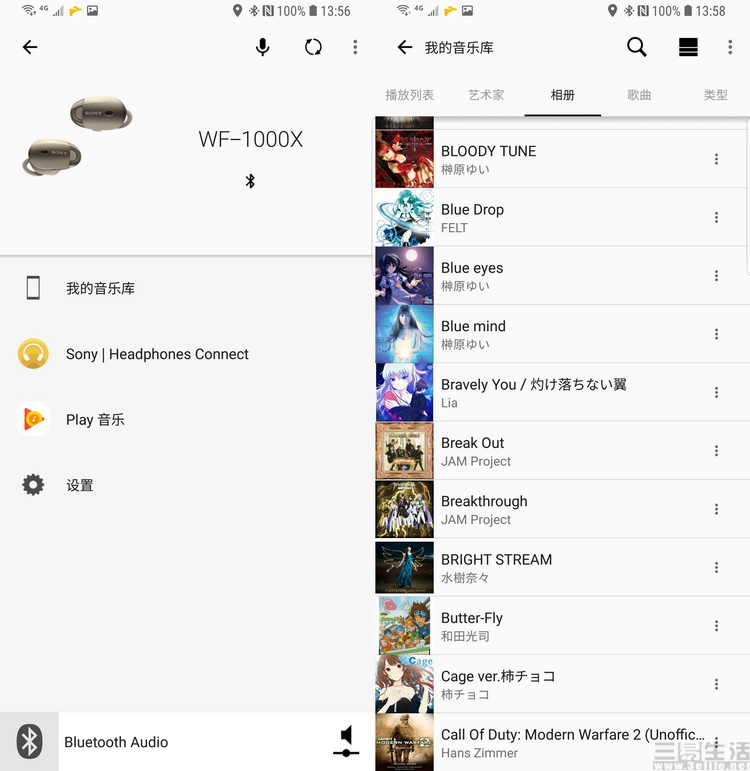Go back from the music library
Screen dimensions: 750x771
(x=405, y=47)
